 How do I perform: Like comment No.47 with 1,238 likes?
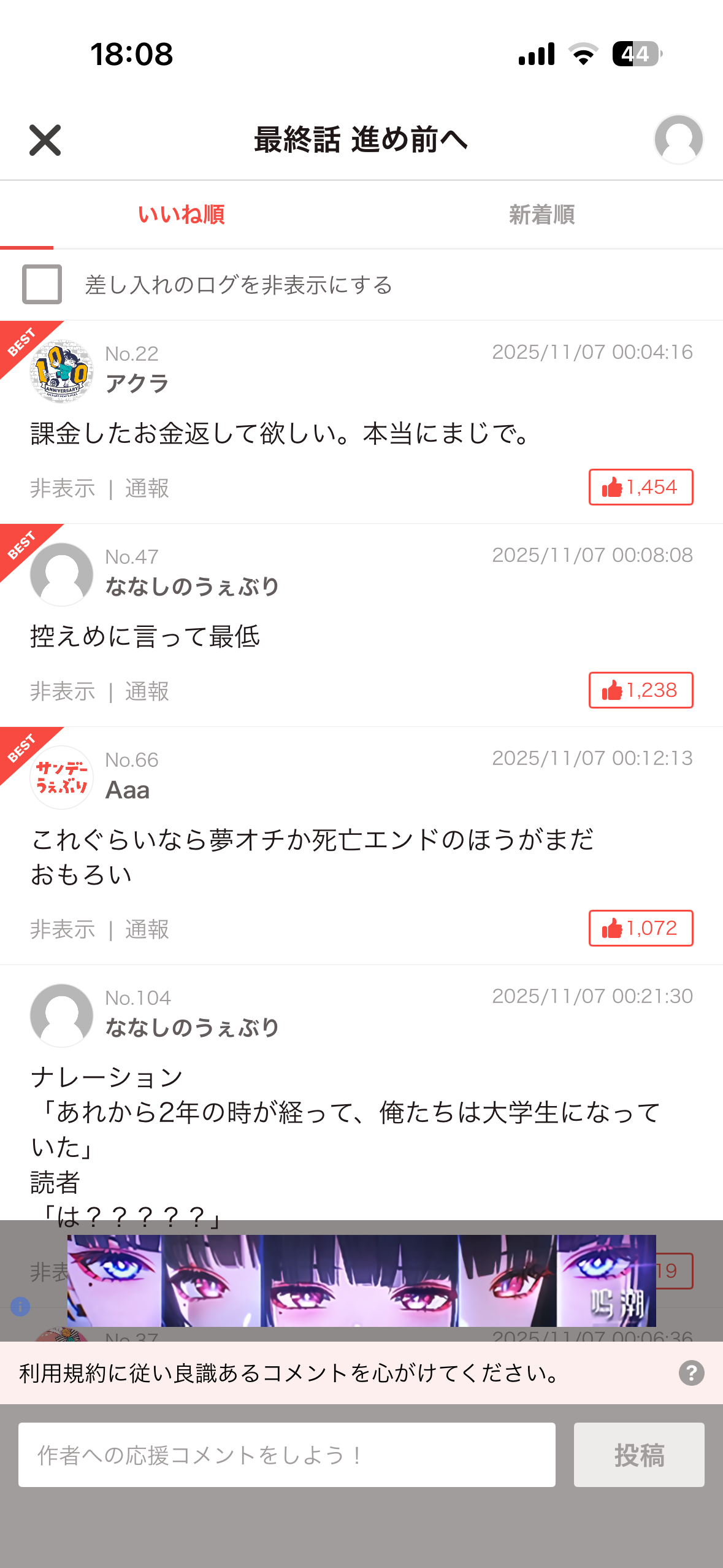pos(640,690)
